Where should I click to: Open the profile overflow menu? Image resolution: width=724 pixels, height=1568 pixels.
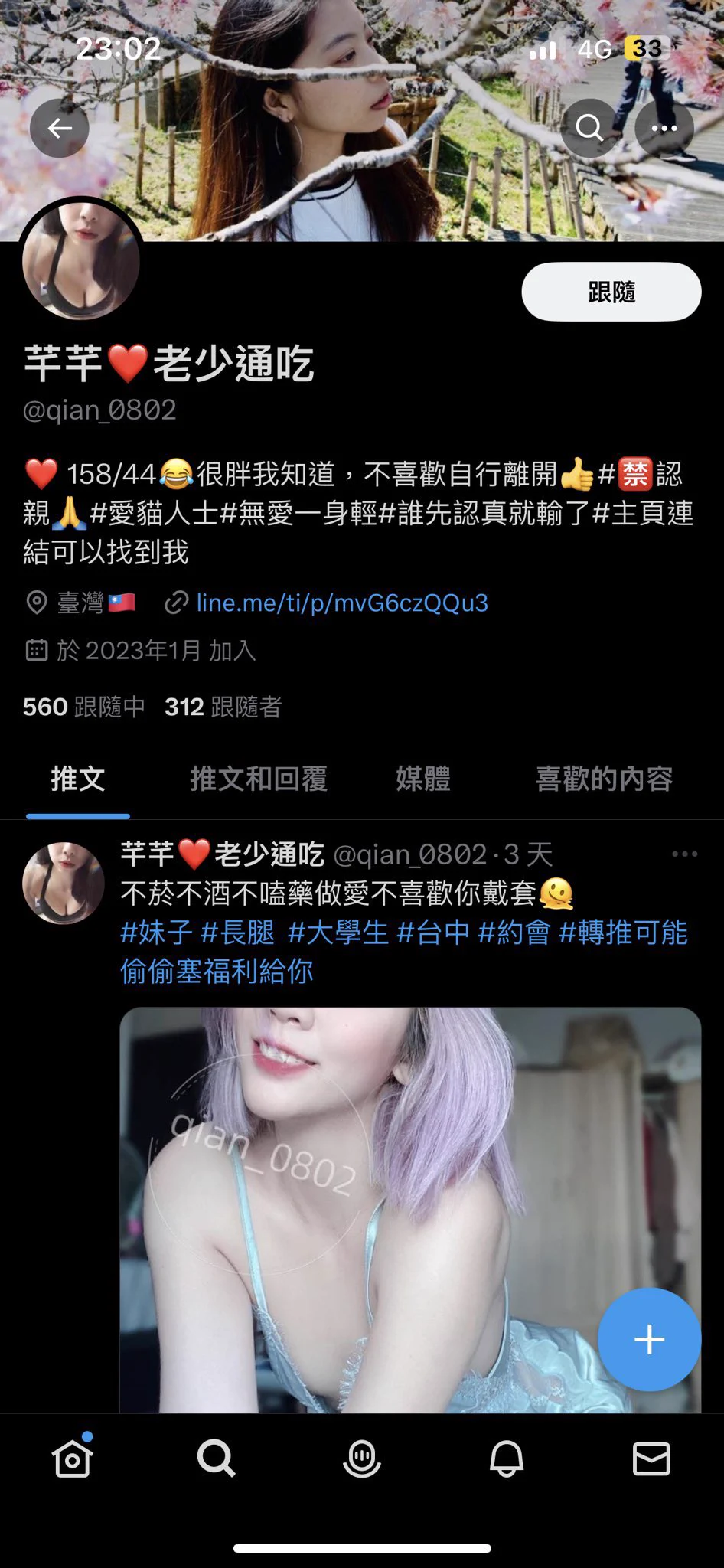[x=664, y=128]
